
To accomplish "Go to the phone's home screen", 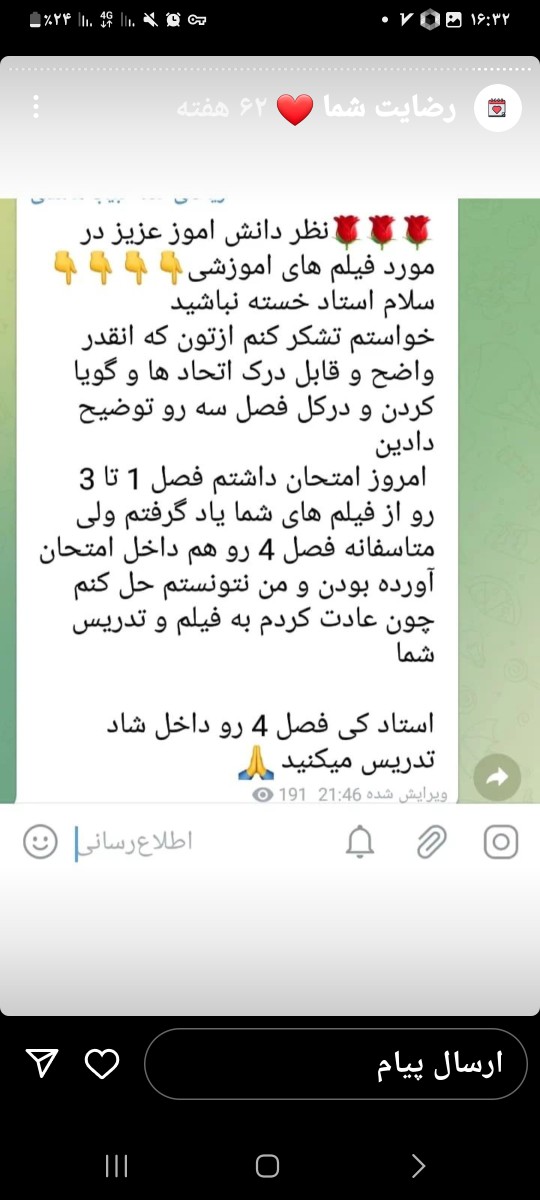I will [x=267, y=1166].
